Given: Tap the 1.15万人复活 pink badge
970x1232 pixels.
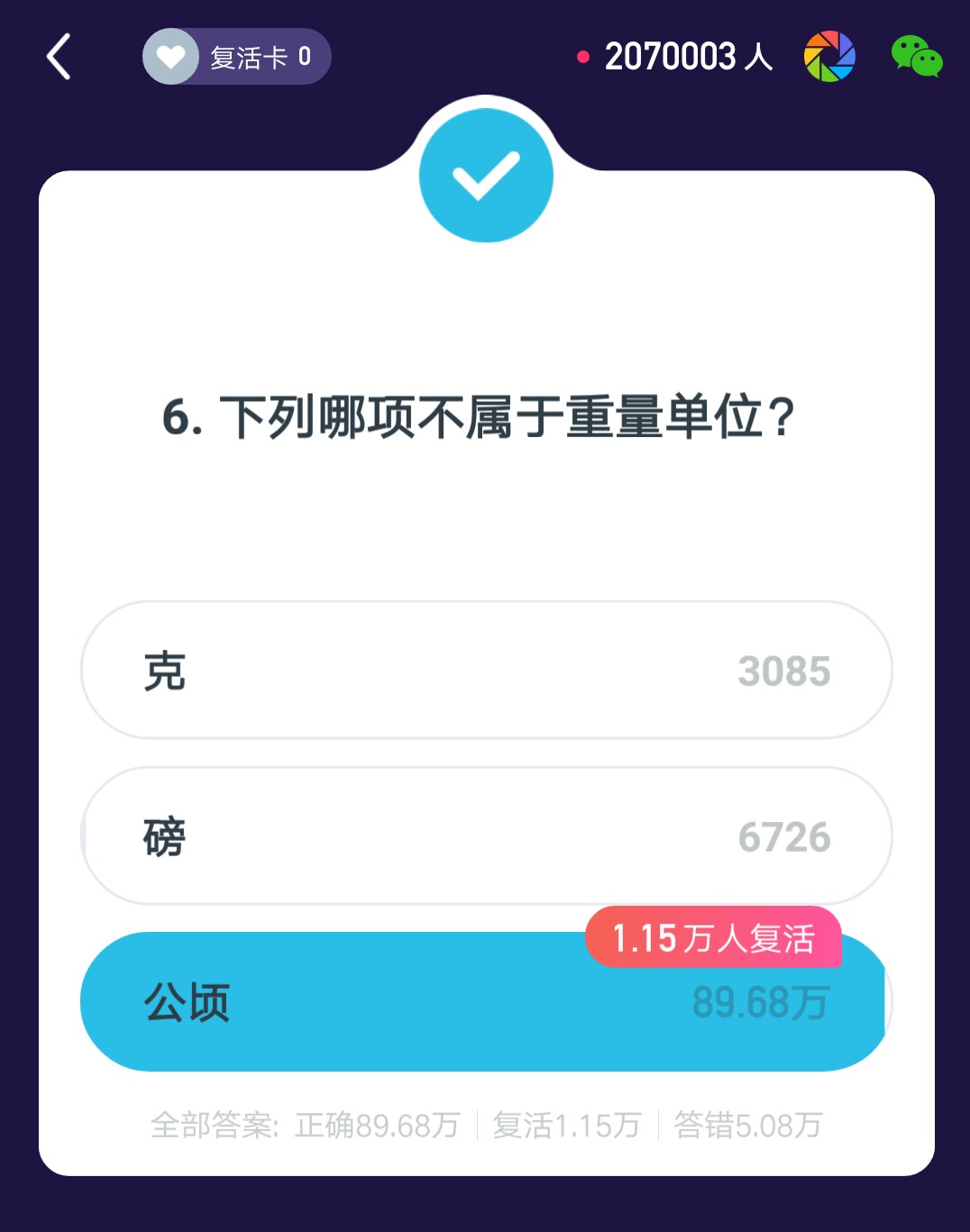Looking at the screenshot, I should click(x=715, y=939).
